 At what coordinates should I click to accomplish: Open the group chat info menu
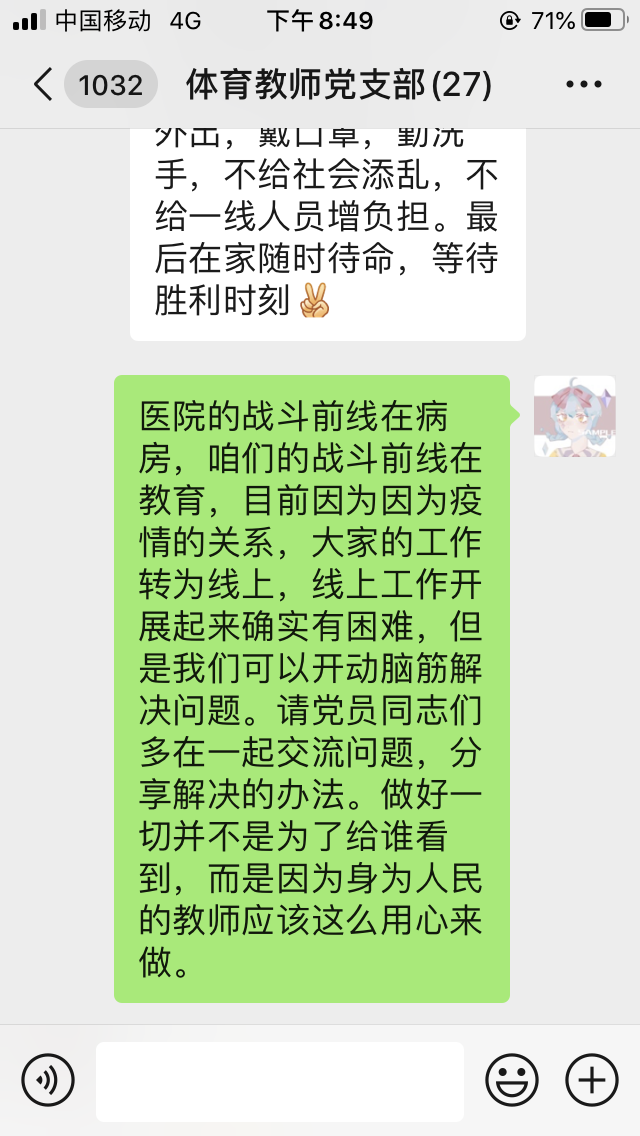click(x=583, y=85)
